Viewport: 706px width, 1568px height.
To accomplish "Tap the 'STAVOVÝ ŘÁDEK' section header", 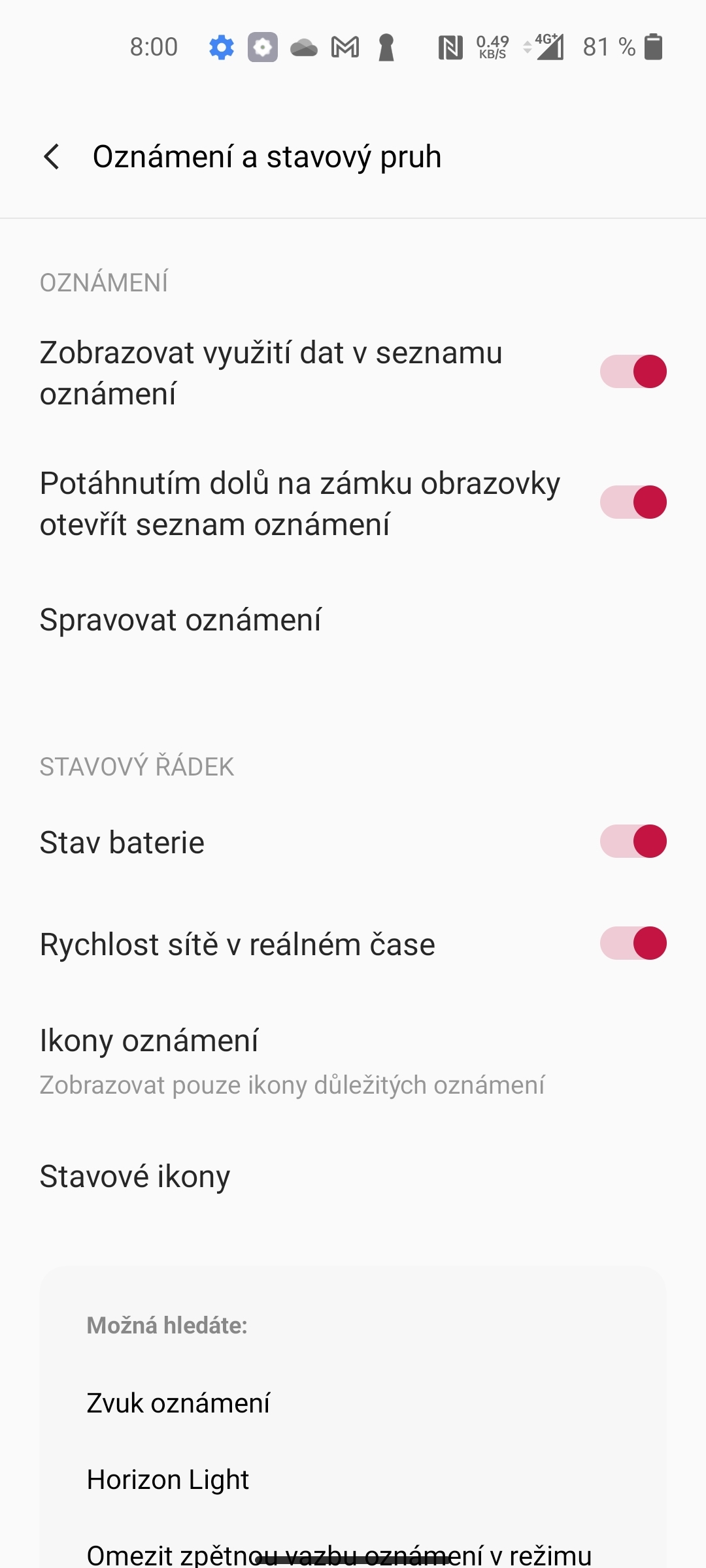I will pos(136,766).
